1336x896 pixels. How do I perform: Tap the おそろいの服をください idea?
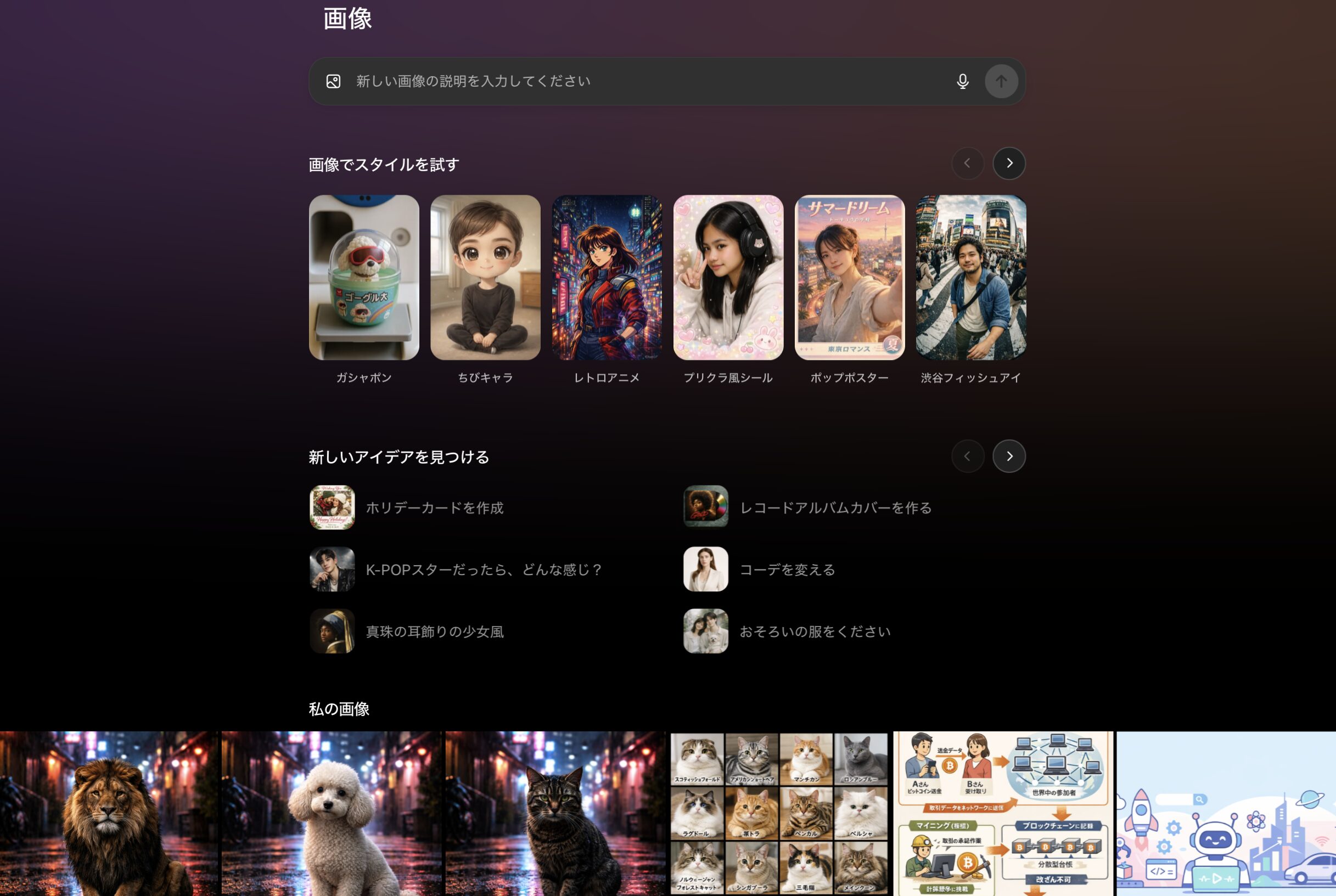point(815,631)
